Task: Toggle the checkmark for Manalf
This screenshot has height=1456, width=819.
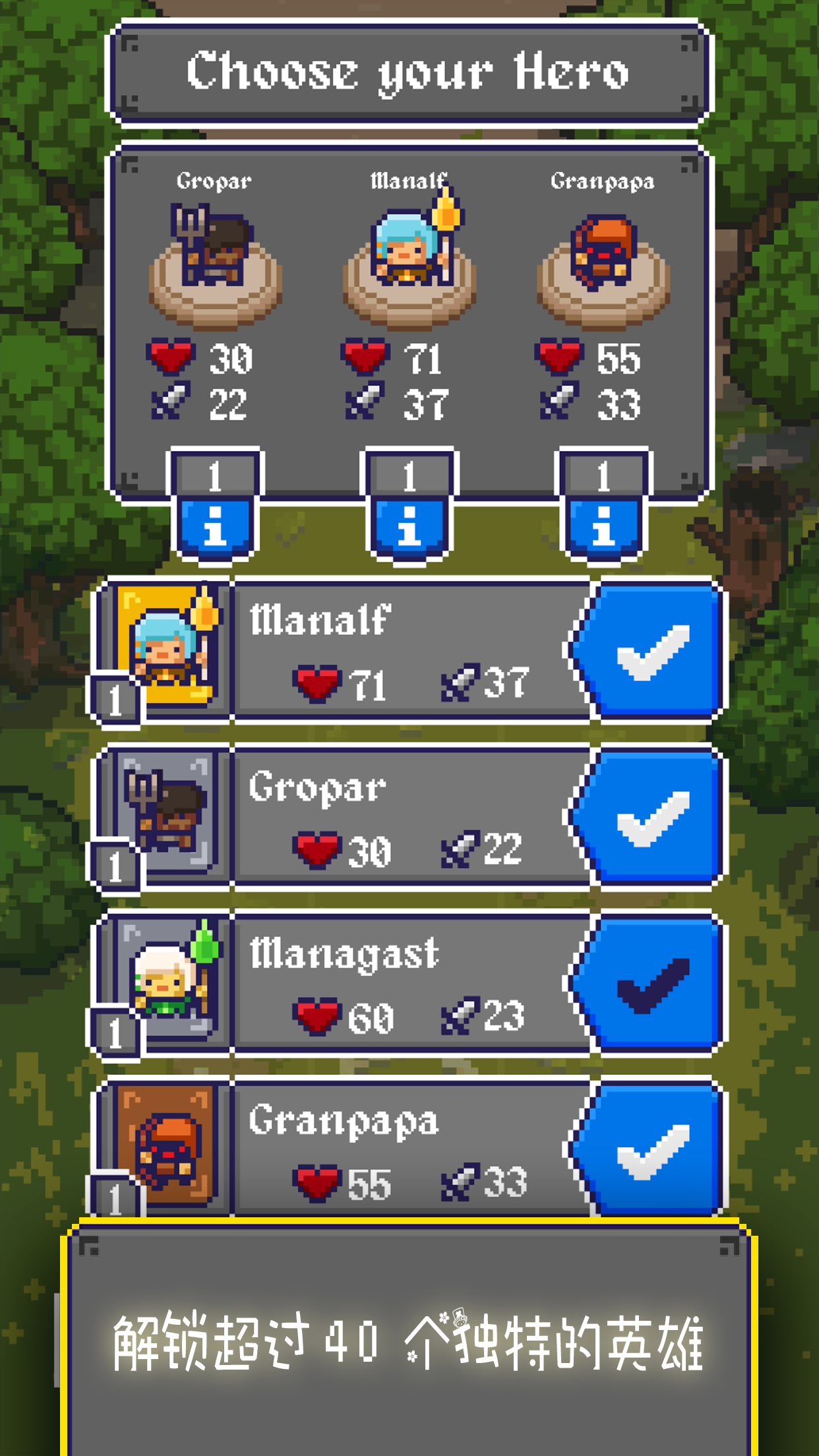Action: click(649, 651)
